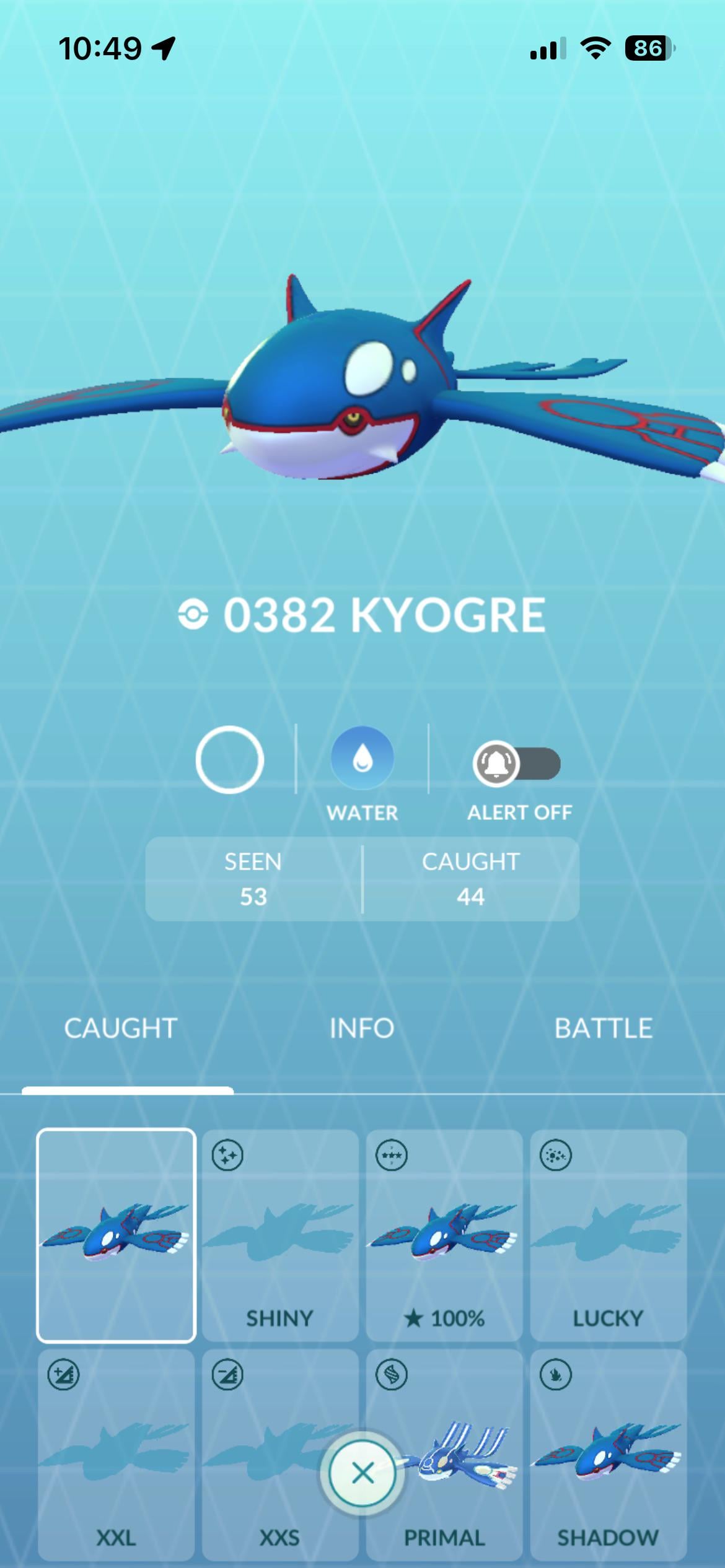
Task: Tap the Water type icon
Action: 362,758
